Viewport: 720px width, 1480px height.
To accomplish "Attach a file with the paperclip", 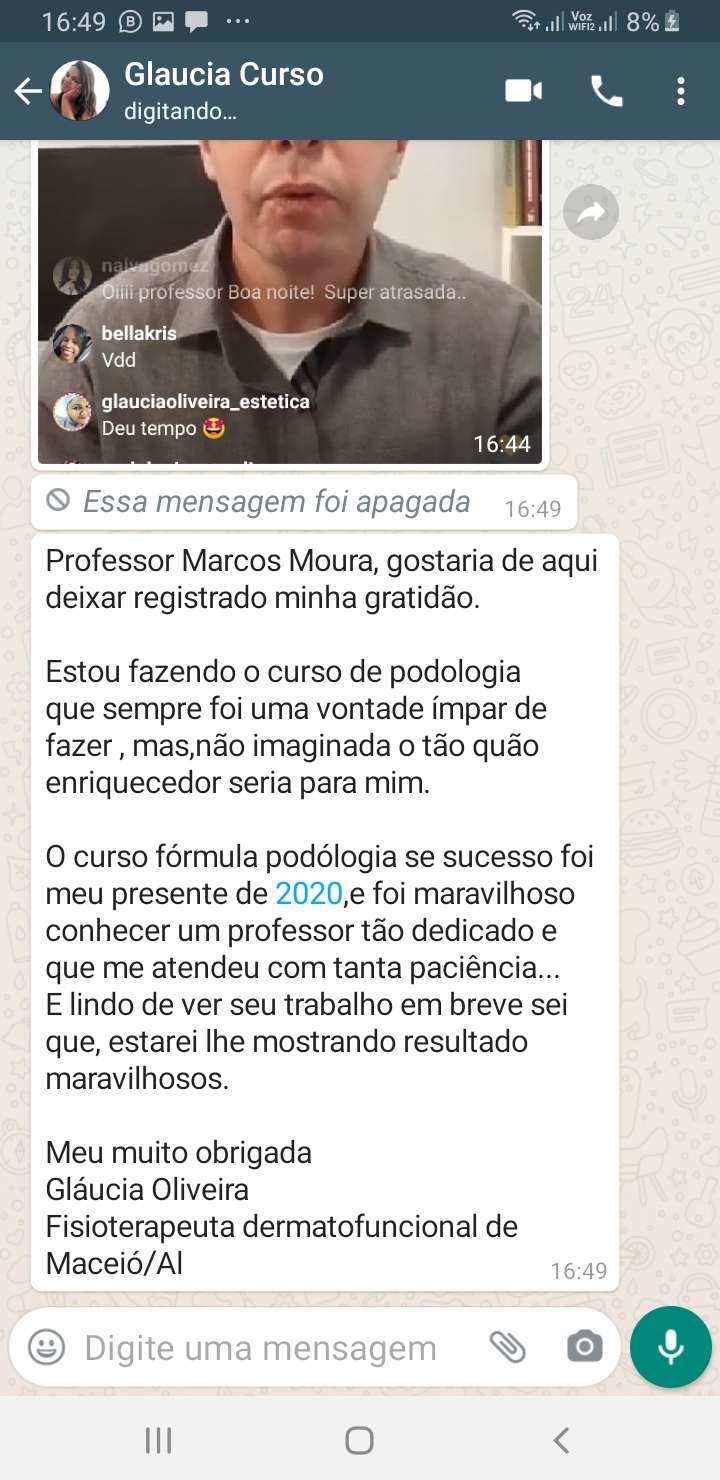I will pos(508,1347).
